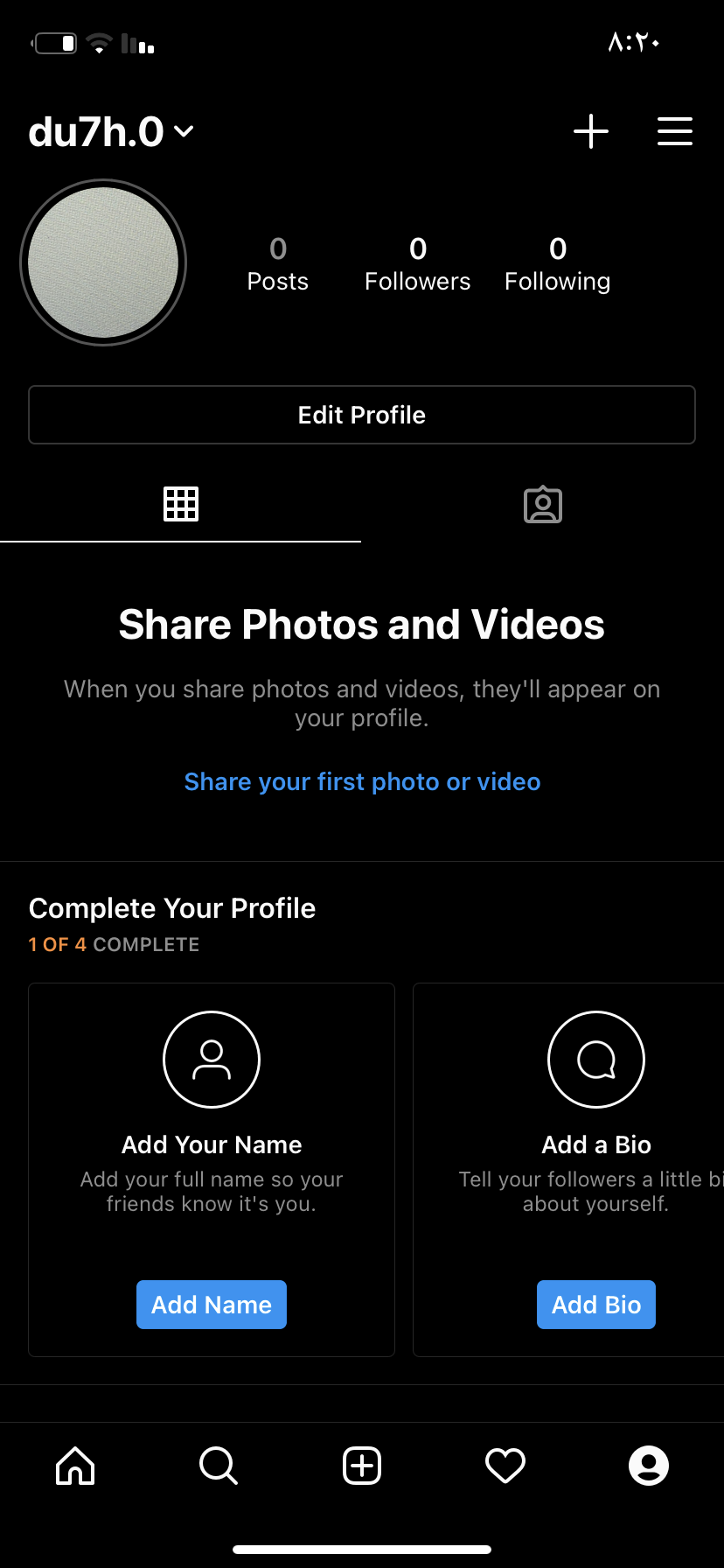This screenshot has height=1568, width=724.
Task: View the Following list
Action: pyautogui.click(x=558, y=264)
